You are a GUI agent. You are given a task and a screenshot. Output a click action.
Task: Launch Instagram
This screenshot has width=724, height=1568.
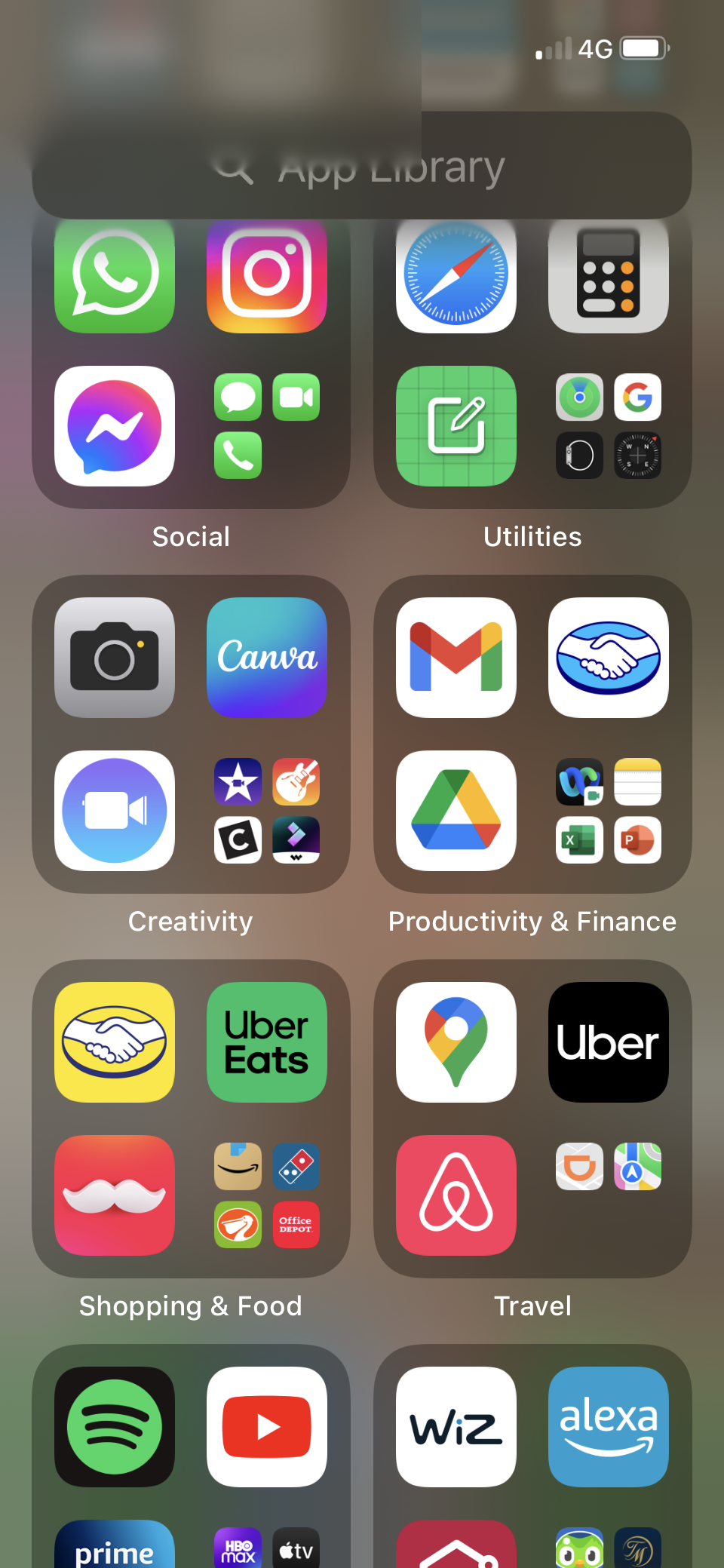(x=267, y=274)
